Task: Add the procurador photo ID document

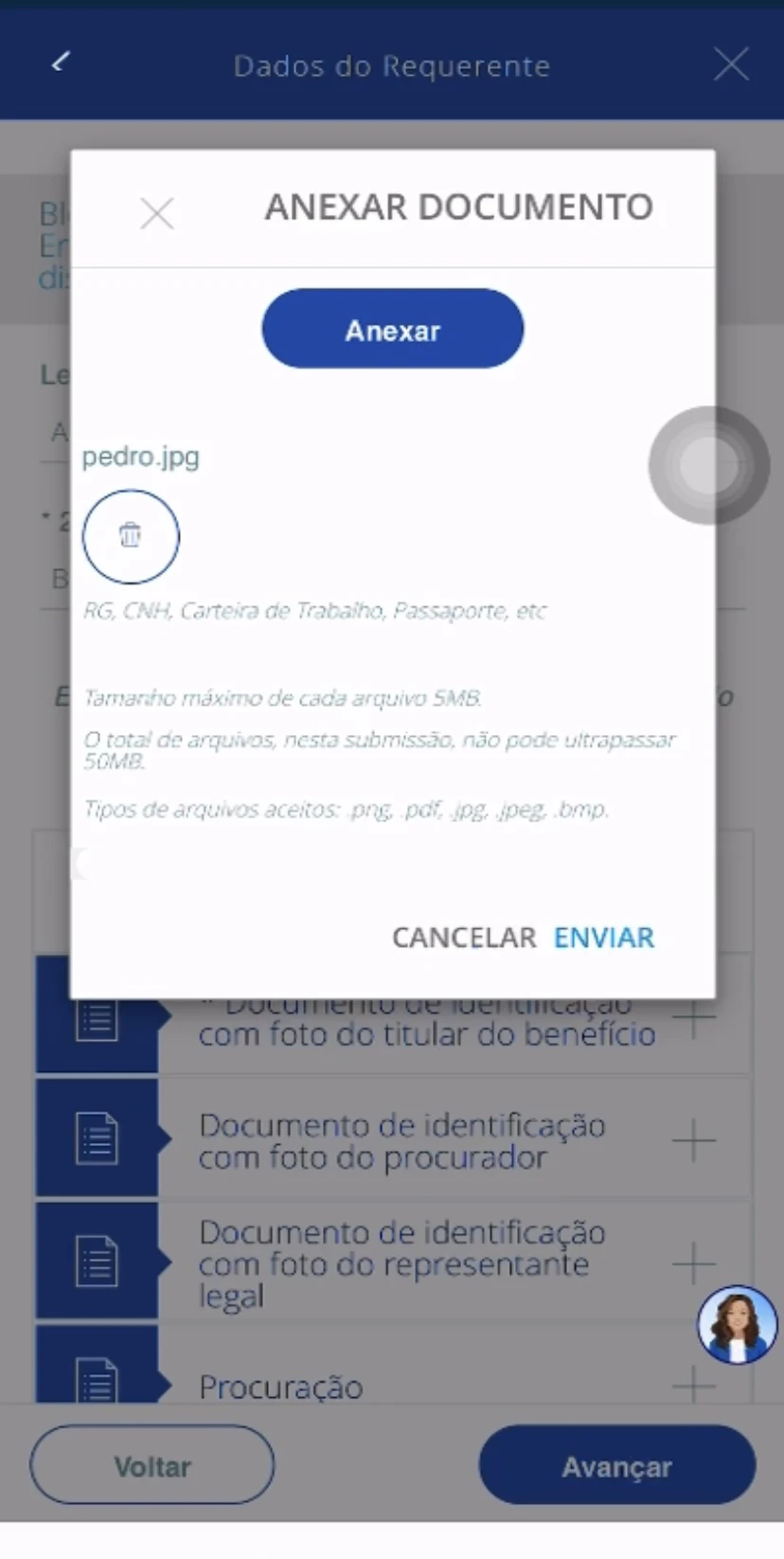Action: click(x=693, y=1140)
